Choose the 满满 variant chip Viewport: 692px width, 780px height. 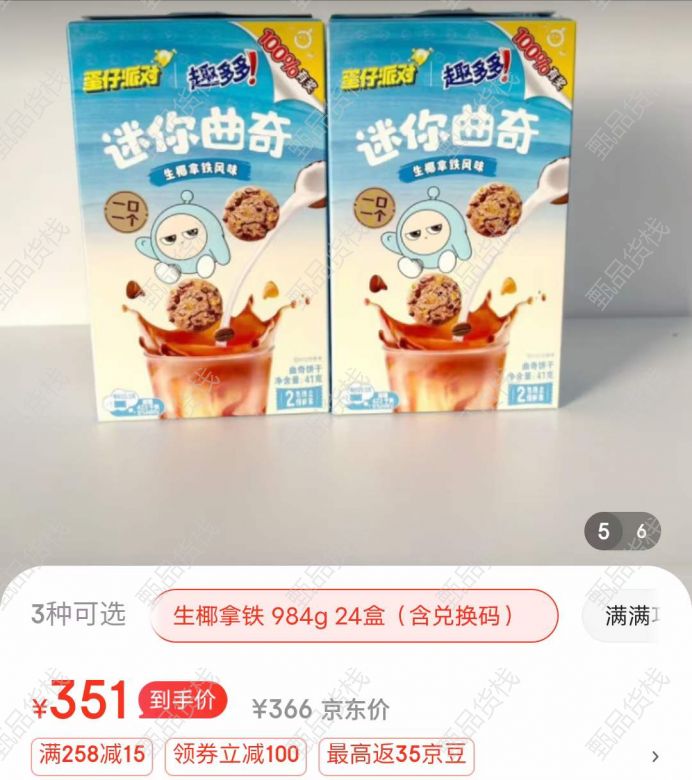pos(635,615)
